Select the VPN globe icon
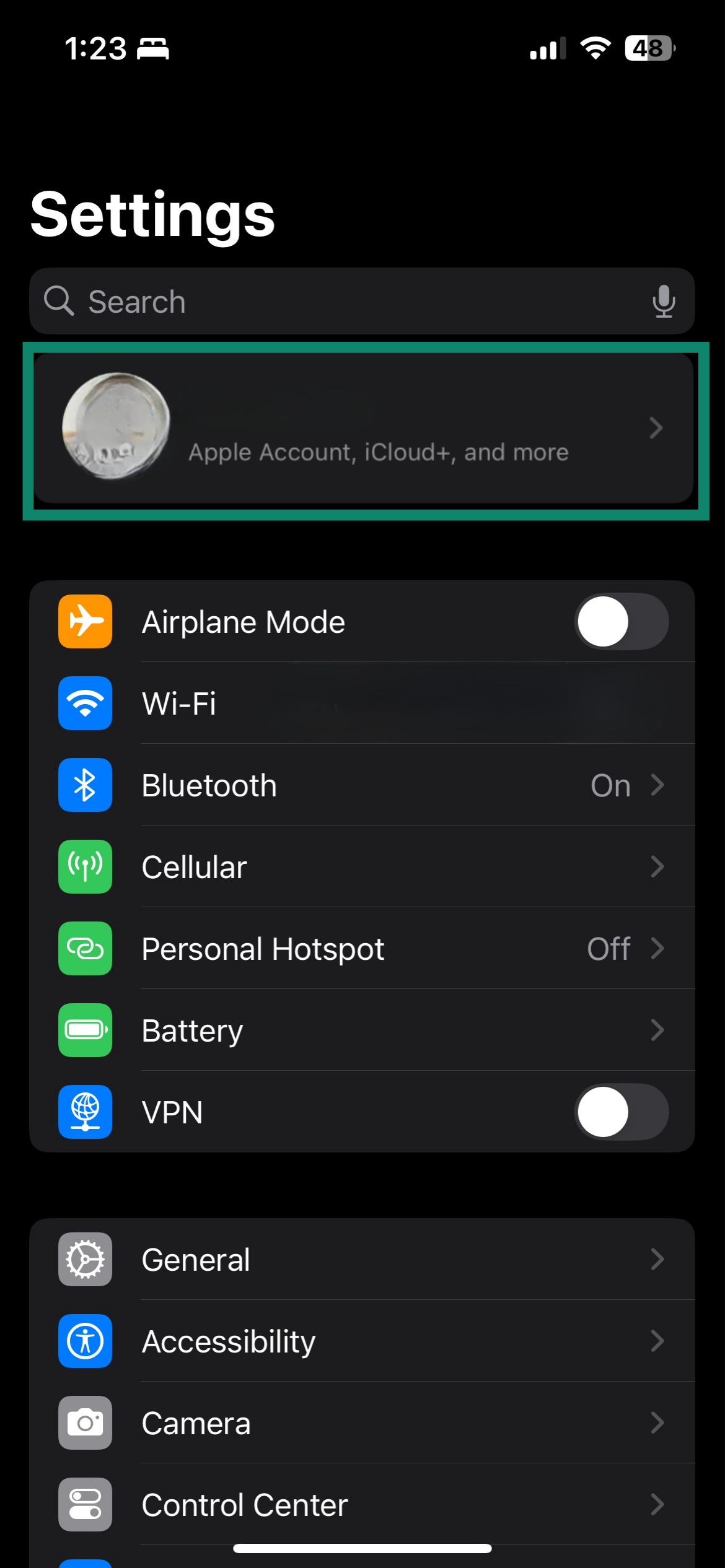The height and width of the screenshot is (1568, 725). [85, 1112]
